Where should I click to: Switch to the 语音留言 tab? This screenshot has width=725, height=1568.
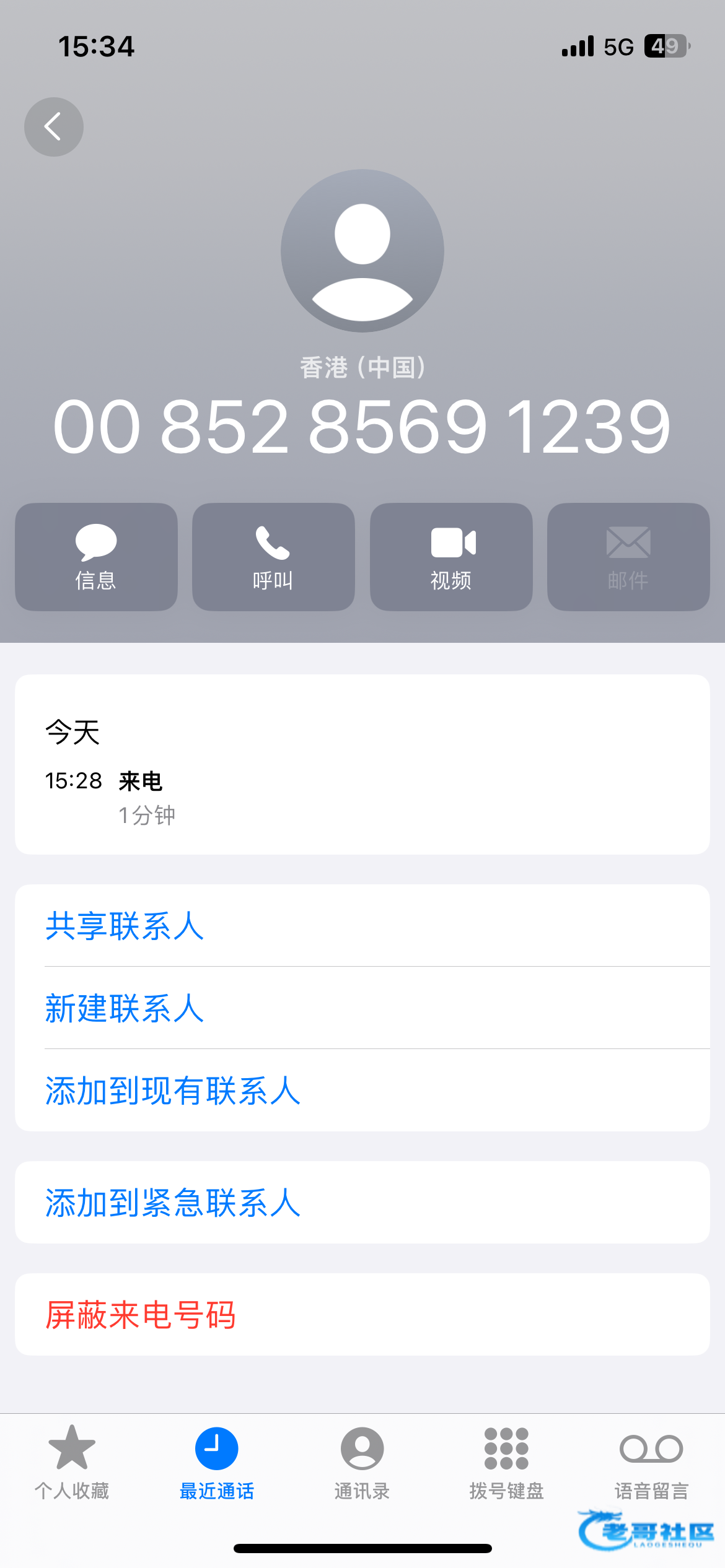coord(651,1461)
